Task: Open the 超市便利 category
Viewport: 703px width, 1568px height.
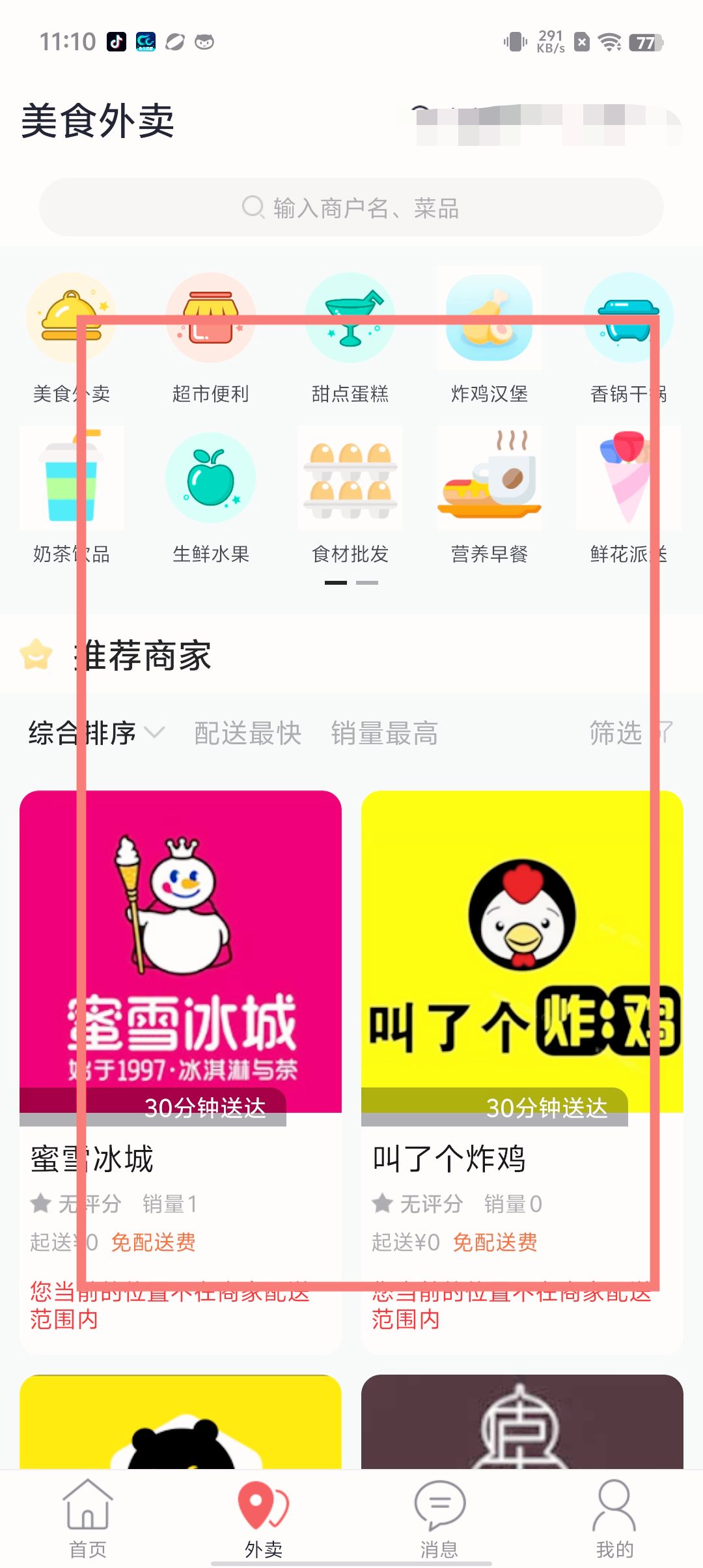Action: [x=210, y=339]
